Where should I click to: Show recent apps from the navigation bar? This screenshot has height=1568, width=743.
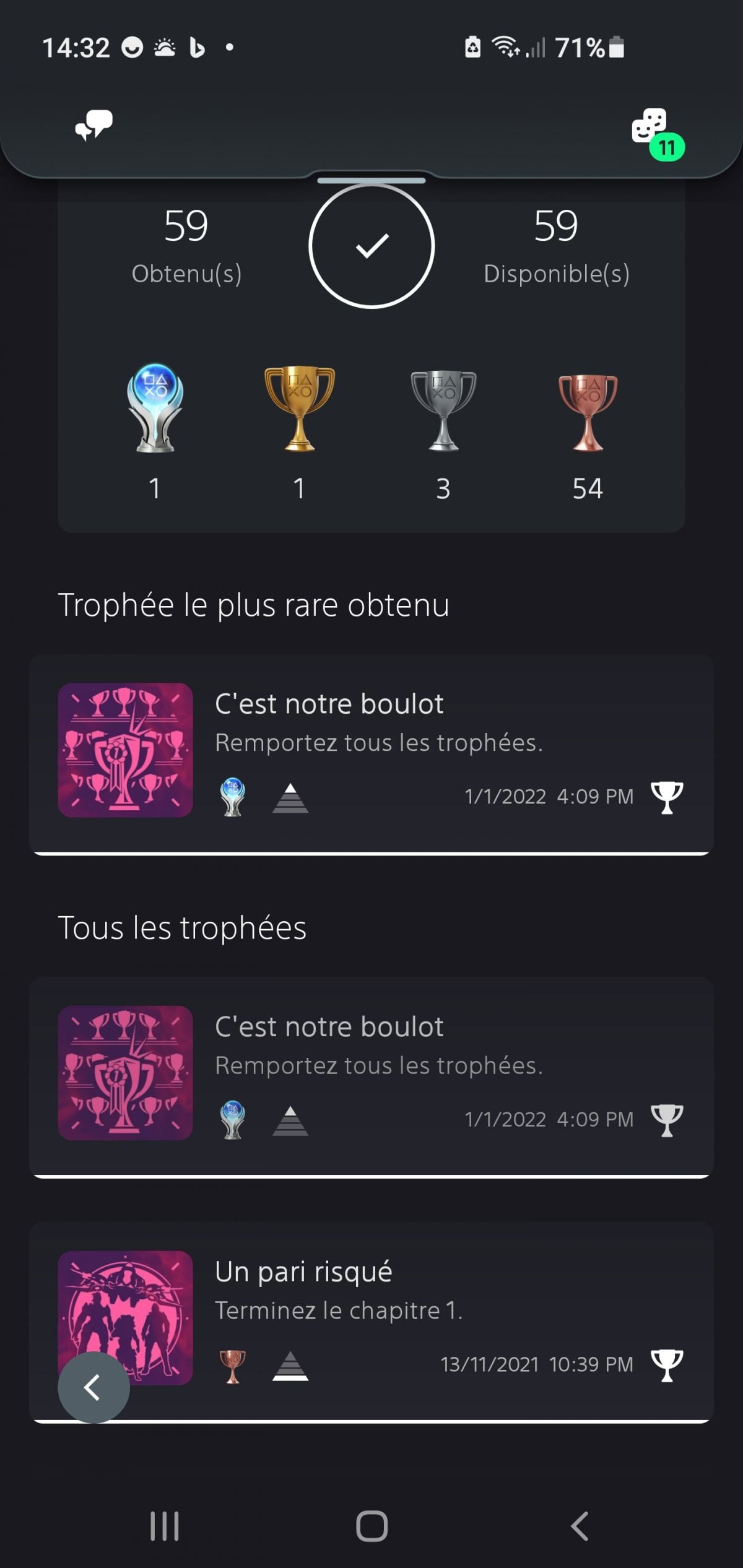click(x=165, y=1526)
